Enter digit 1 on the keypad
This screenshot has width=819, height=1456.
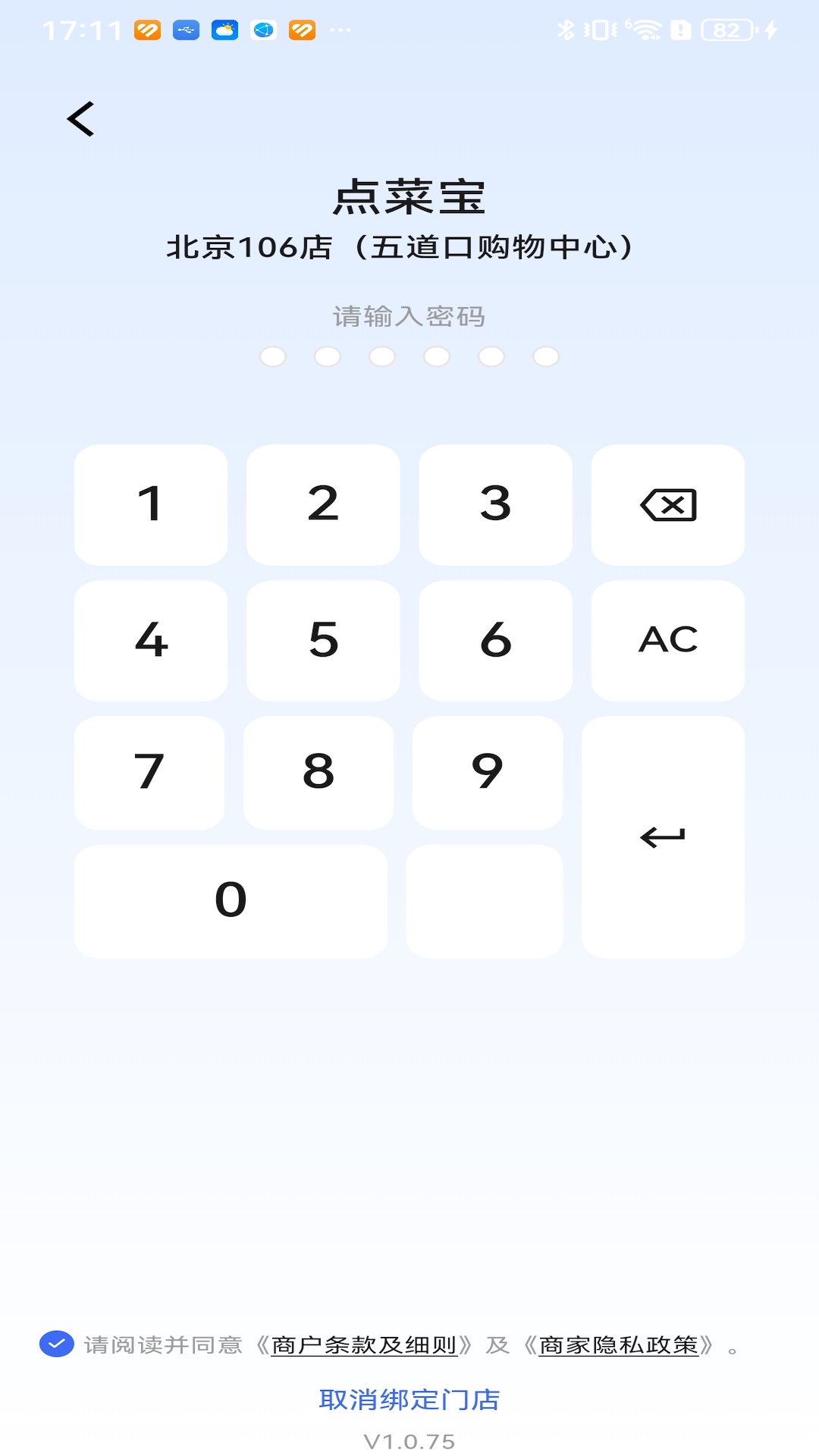(151, 504)
